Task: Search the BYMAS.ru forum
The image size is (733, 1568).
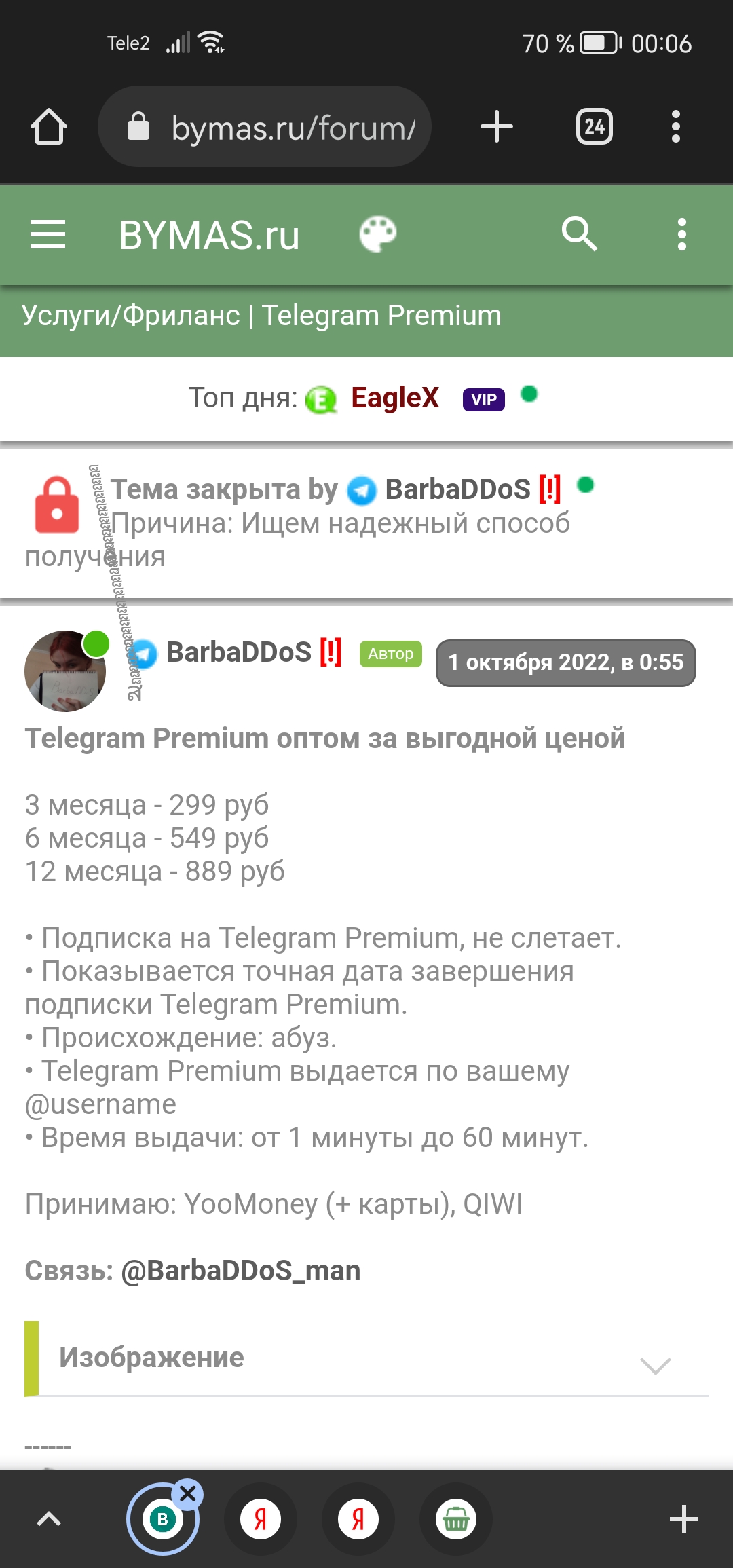Action: coord(579,235)
